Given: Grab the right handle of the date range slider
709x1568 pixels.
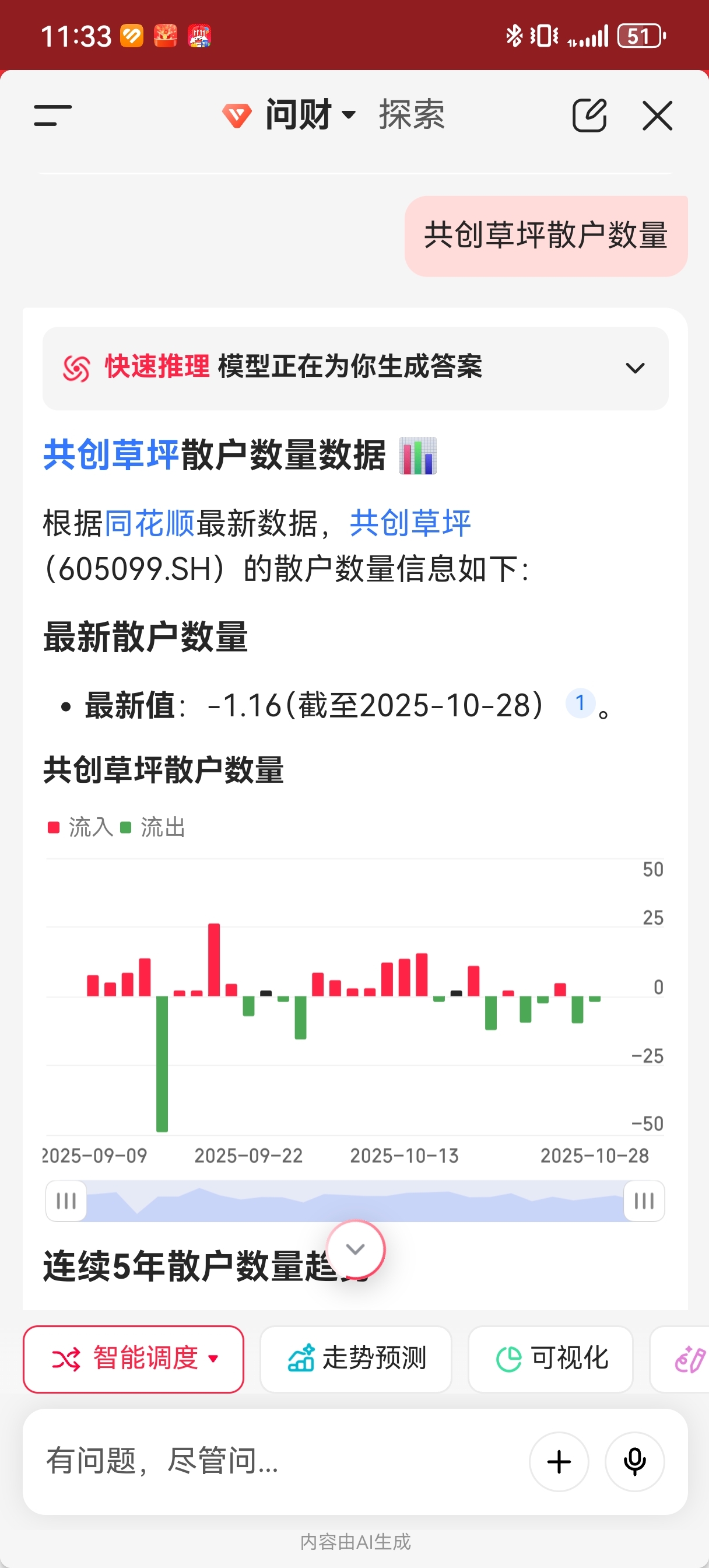Looking at the screenshot, I should pos(644,1201).
